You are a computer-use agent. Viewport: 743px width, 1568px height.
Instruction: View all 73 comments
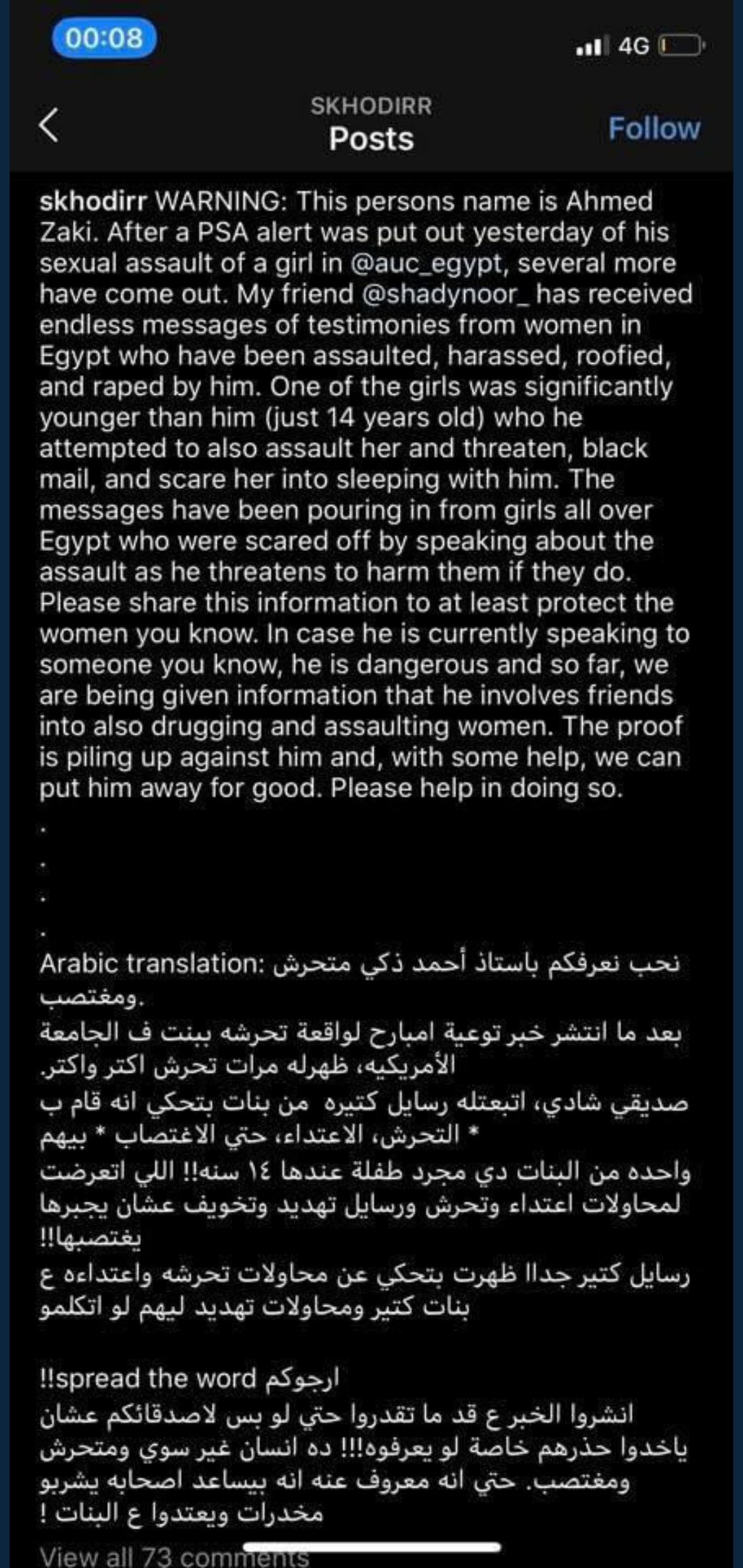point(175,1556)
